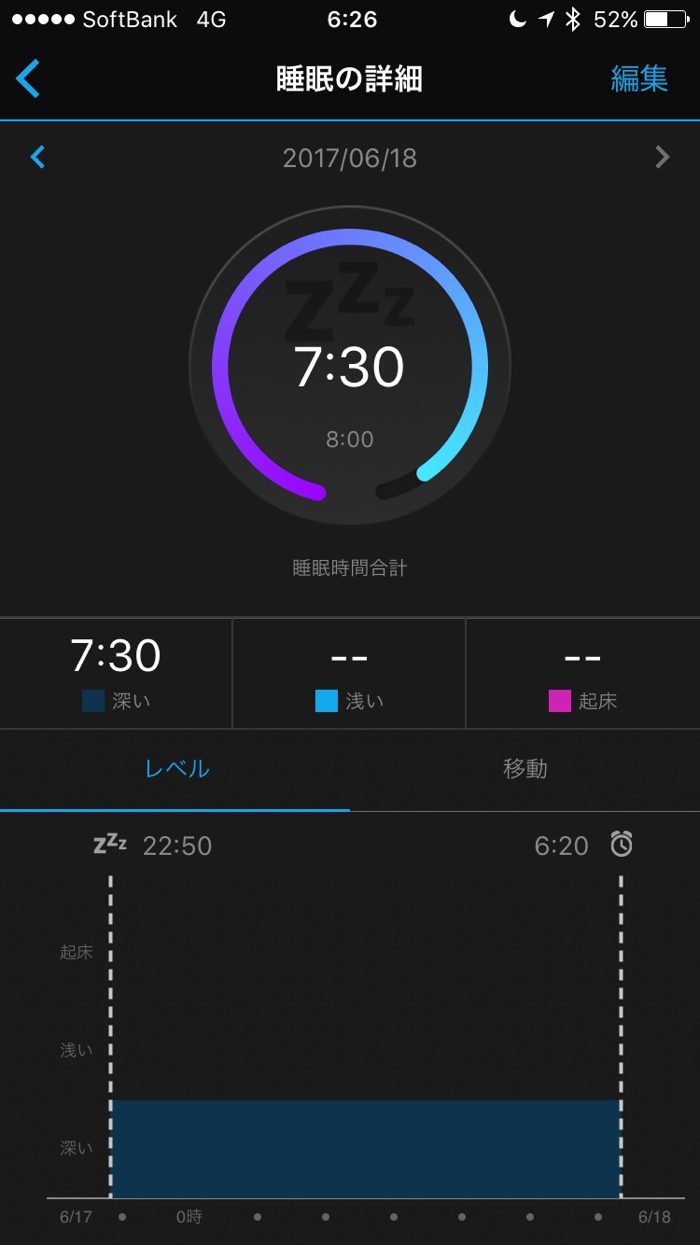This screenshot has height=1245, width=700.
Task: Go to the next day's sleep data
Action: point(661,157)
